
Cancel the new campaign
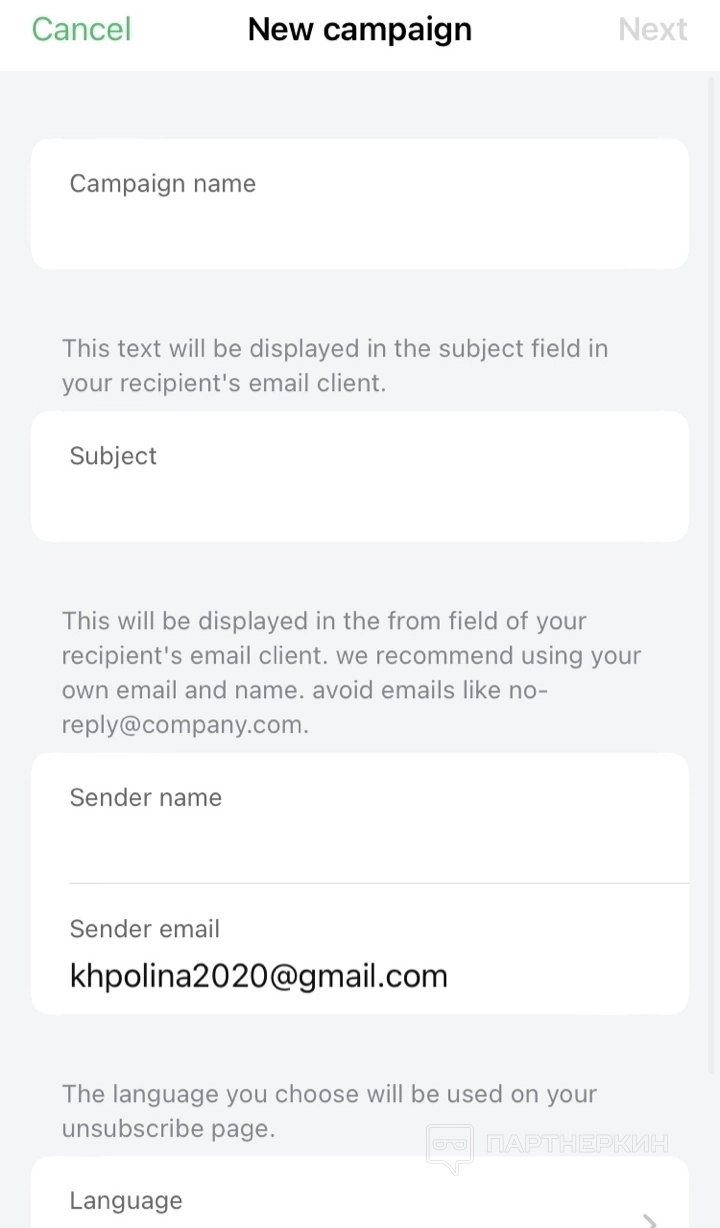tap(81, 30)
